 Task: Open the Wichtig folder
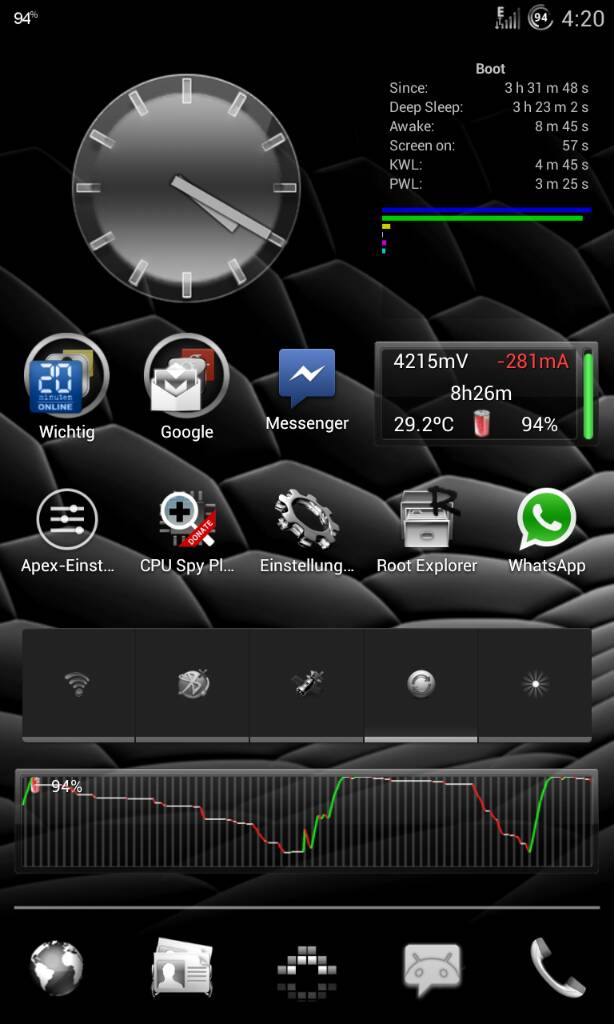(x=66, y=378)
